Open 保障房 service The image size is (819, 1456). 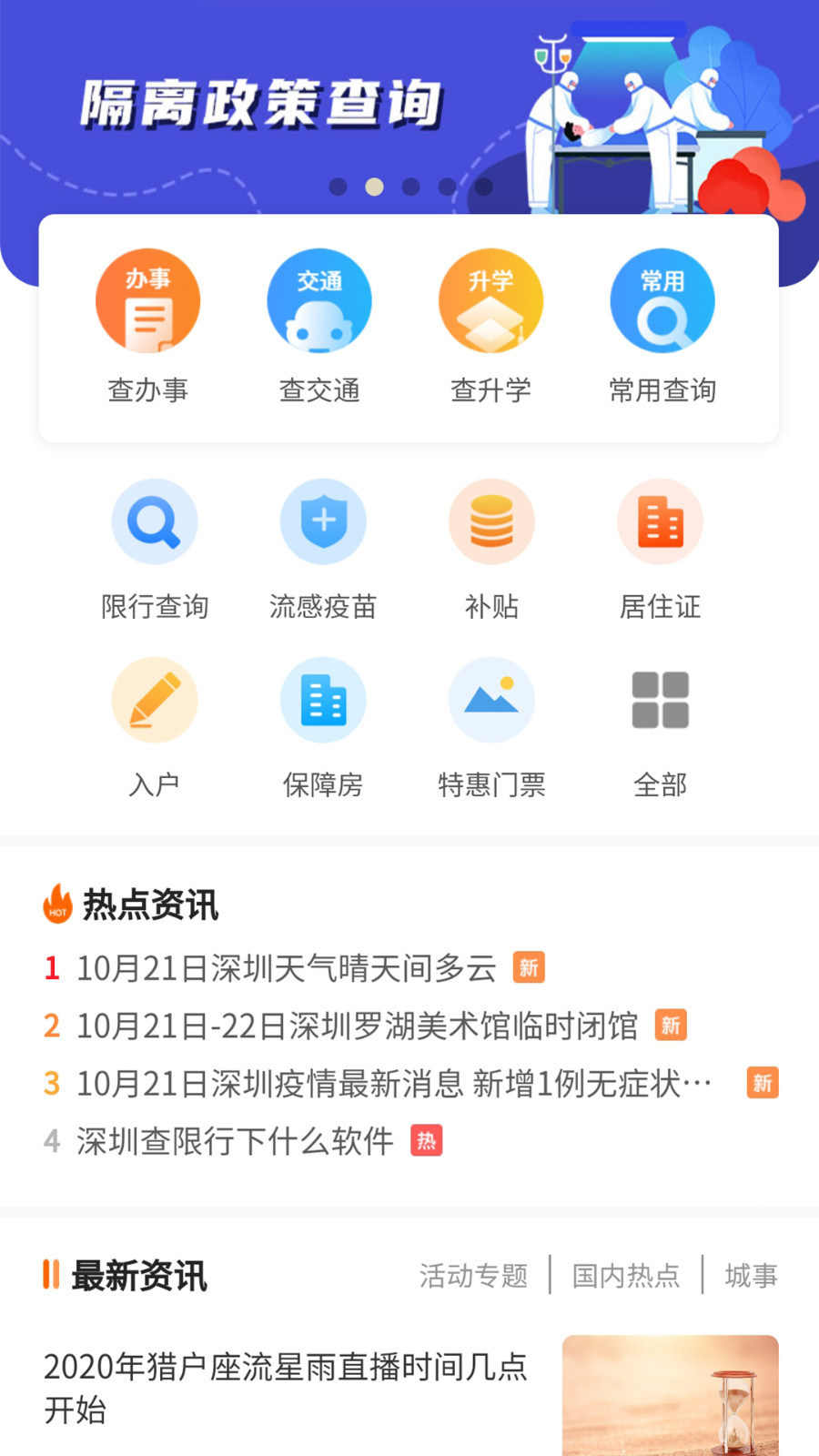coord(323,701)
